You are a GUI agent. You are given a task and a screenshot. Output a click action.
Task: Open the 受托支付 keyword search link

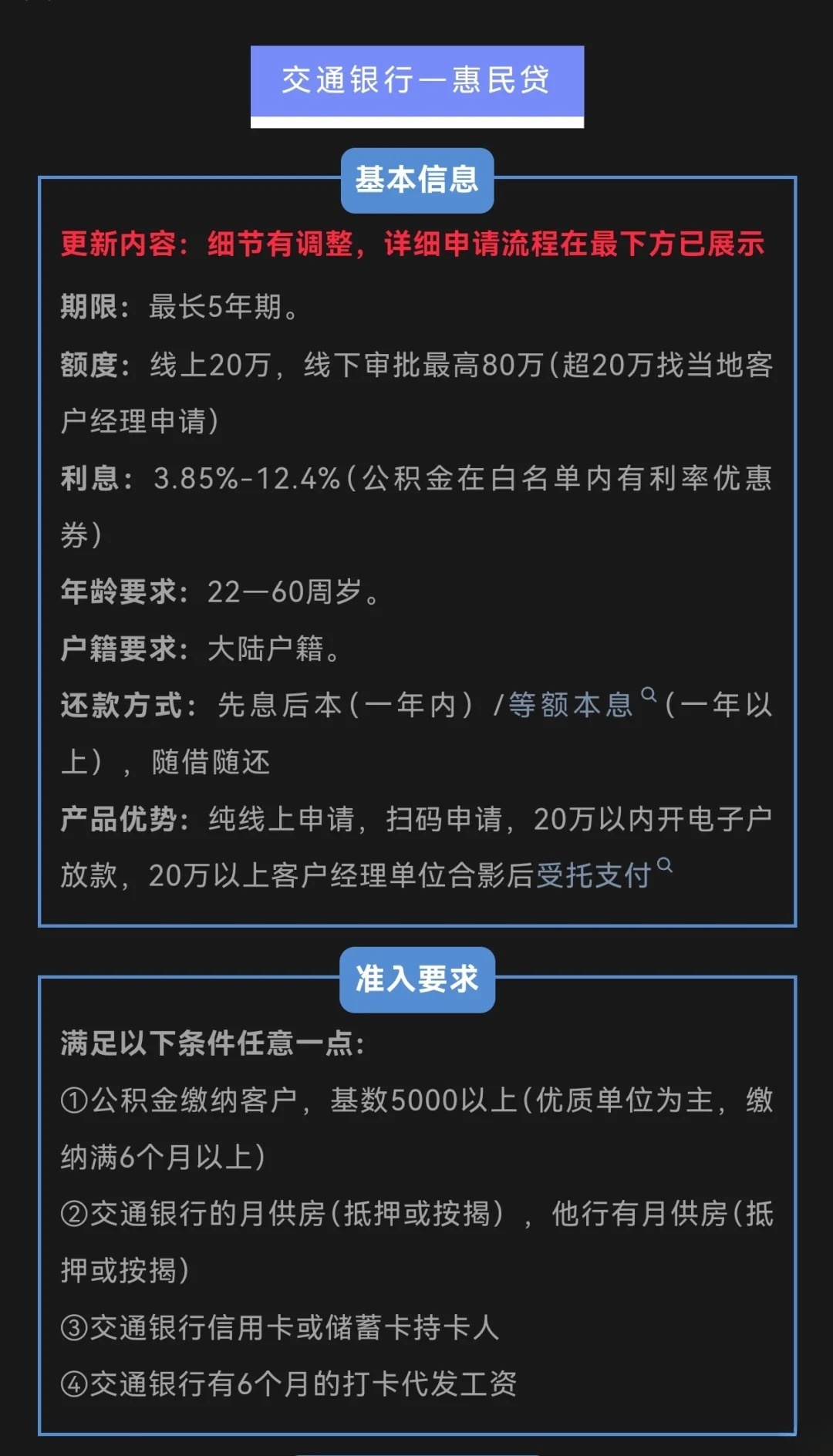coord(594,875)
